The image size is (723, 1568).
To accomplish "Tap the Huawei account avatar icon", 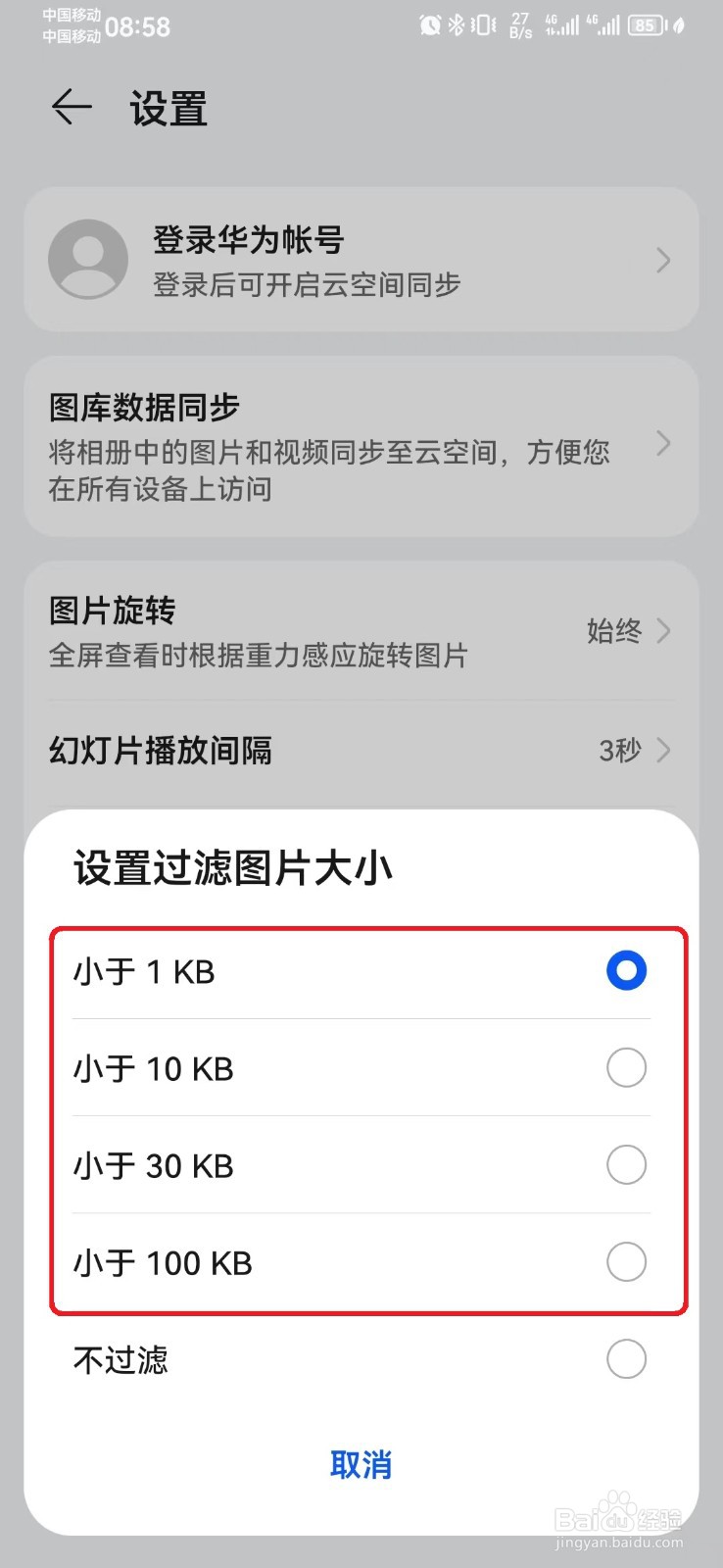I will tap(88, 259).
